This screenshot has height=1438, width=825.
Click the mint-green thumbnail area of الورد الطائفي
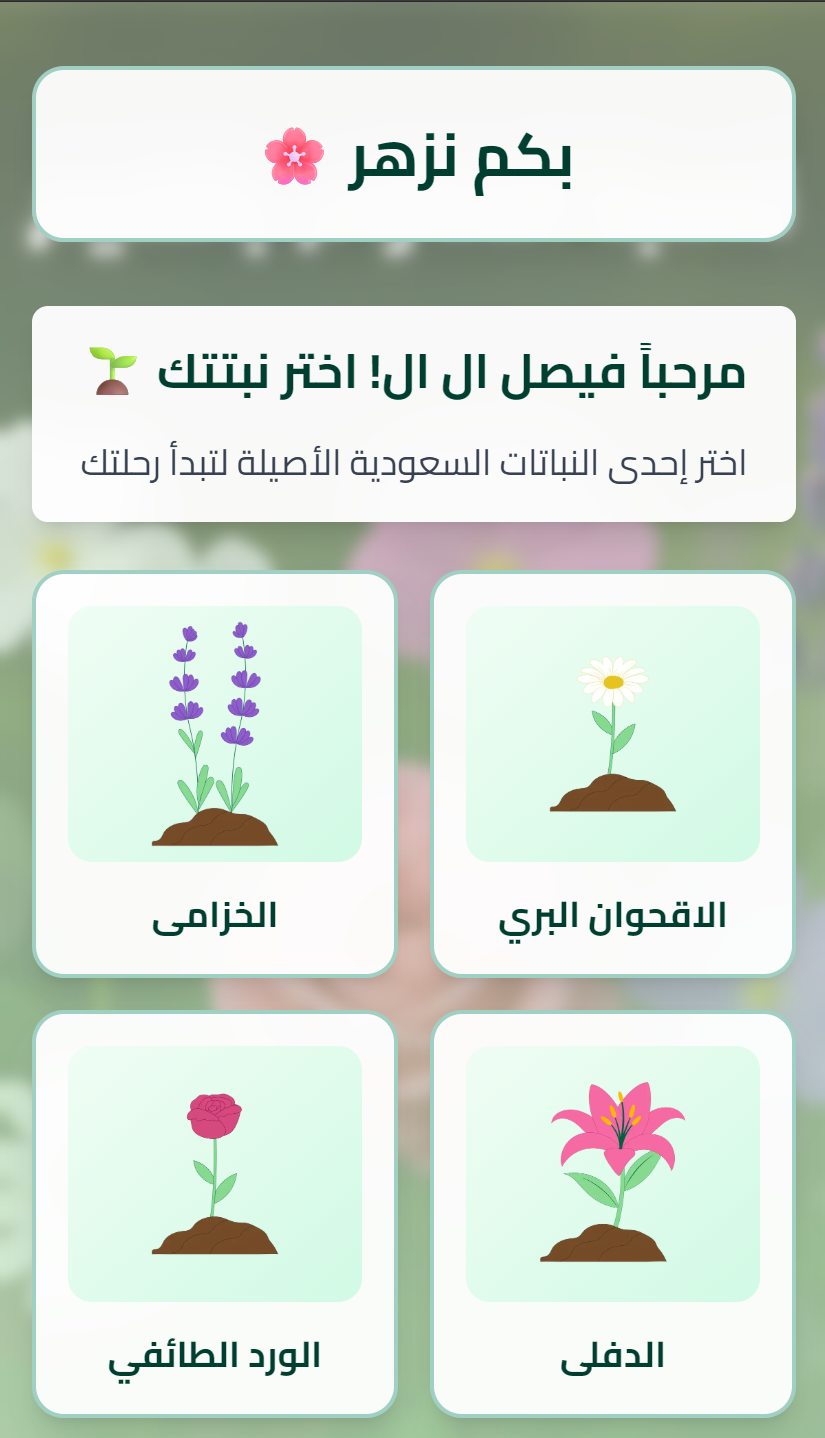click(x=215, y=1175)
